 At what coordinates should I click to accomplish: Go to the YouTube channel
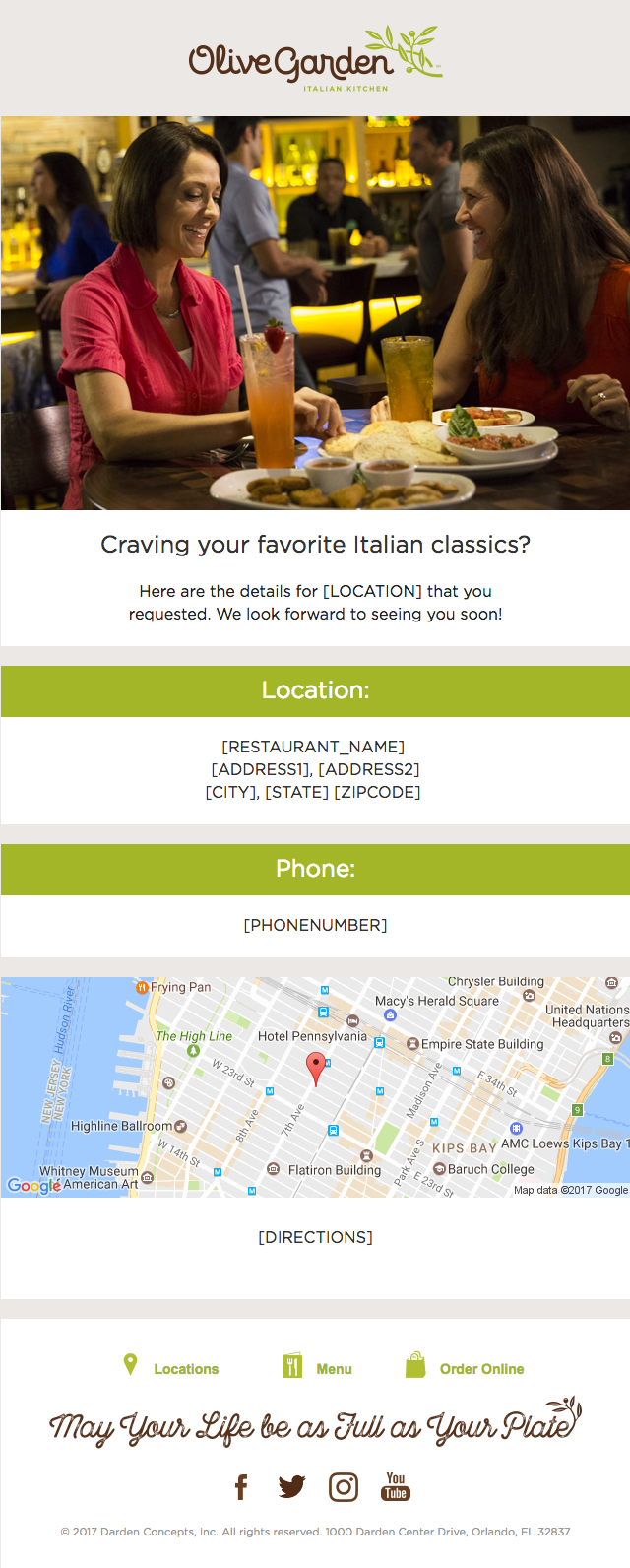[396, 1486]
